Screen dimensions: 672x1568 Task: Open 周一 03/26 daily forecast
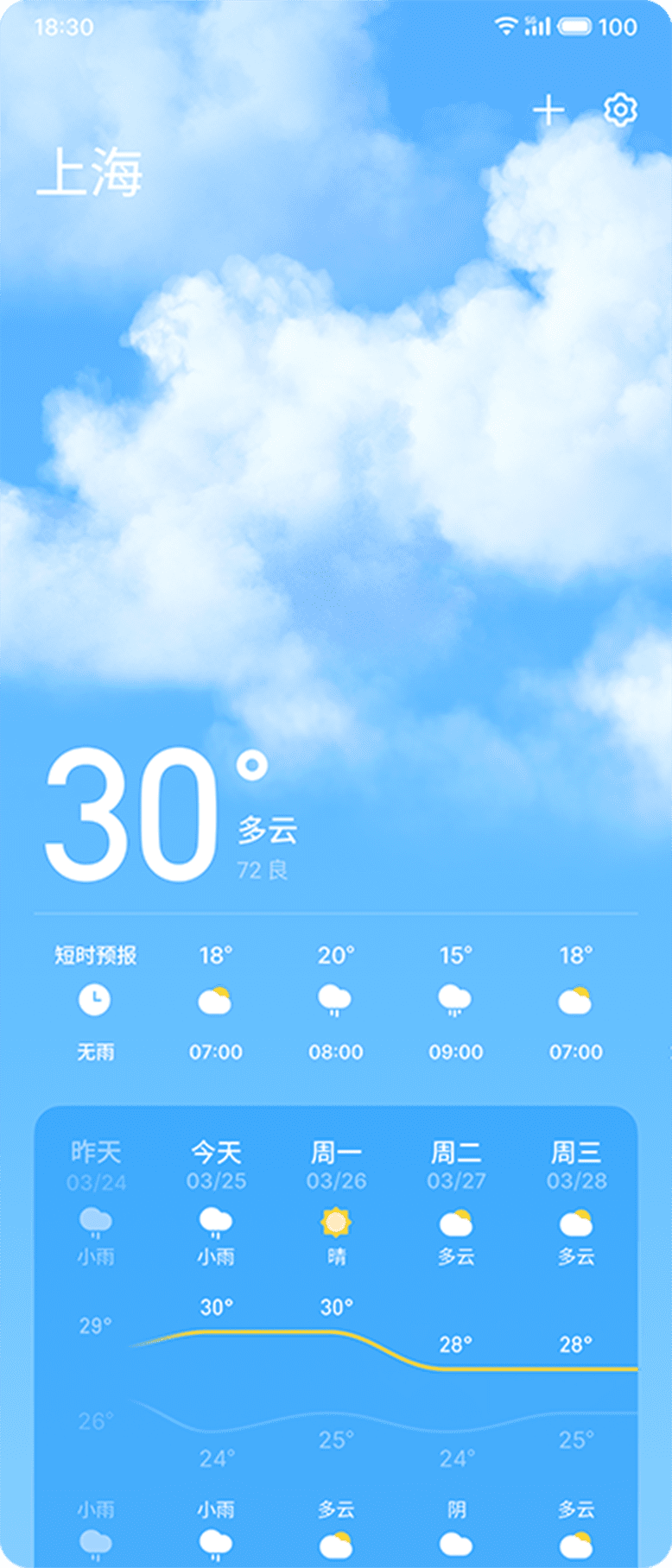point(336,1202)
